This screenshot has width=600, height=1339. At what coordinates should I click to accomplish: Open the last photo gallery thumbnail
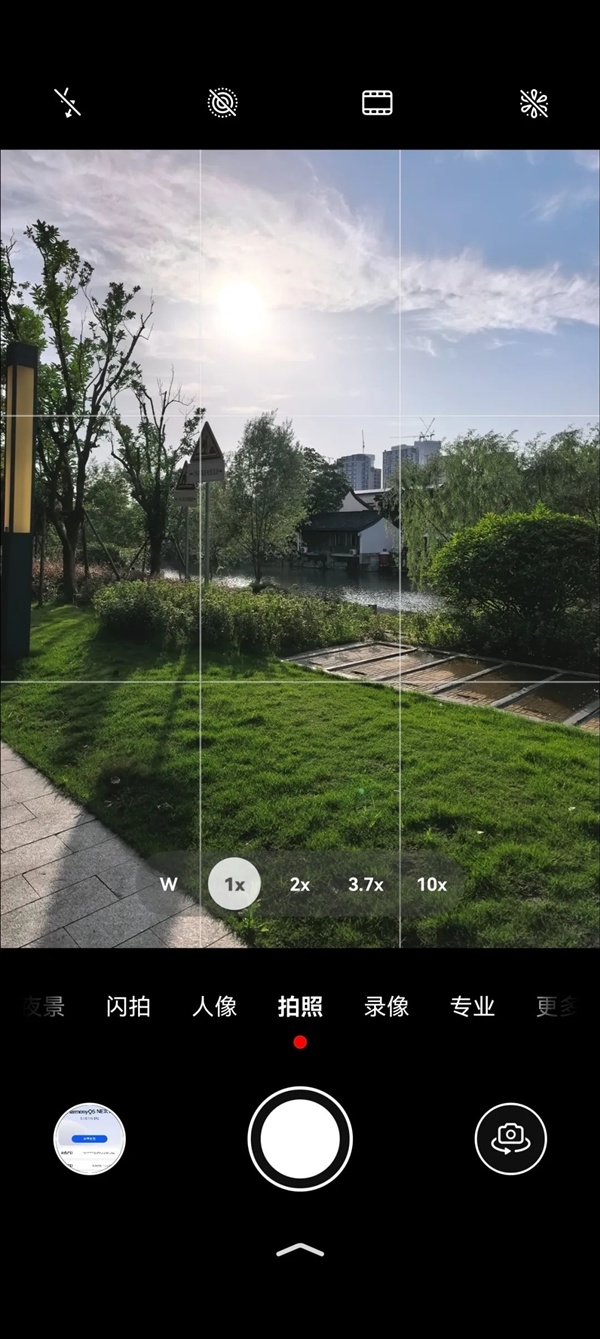pos(89,1139)
